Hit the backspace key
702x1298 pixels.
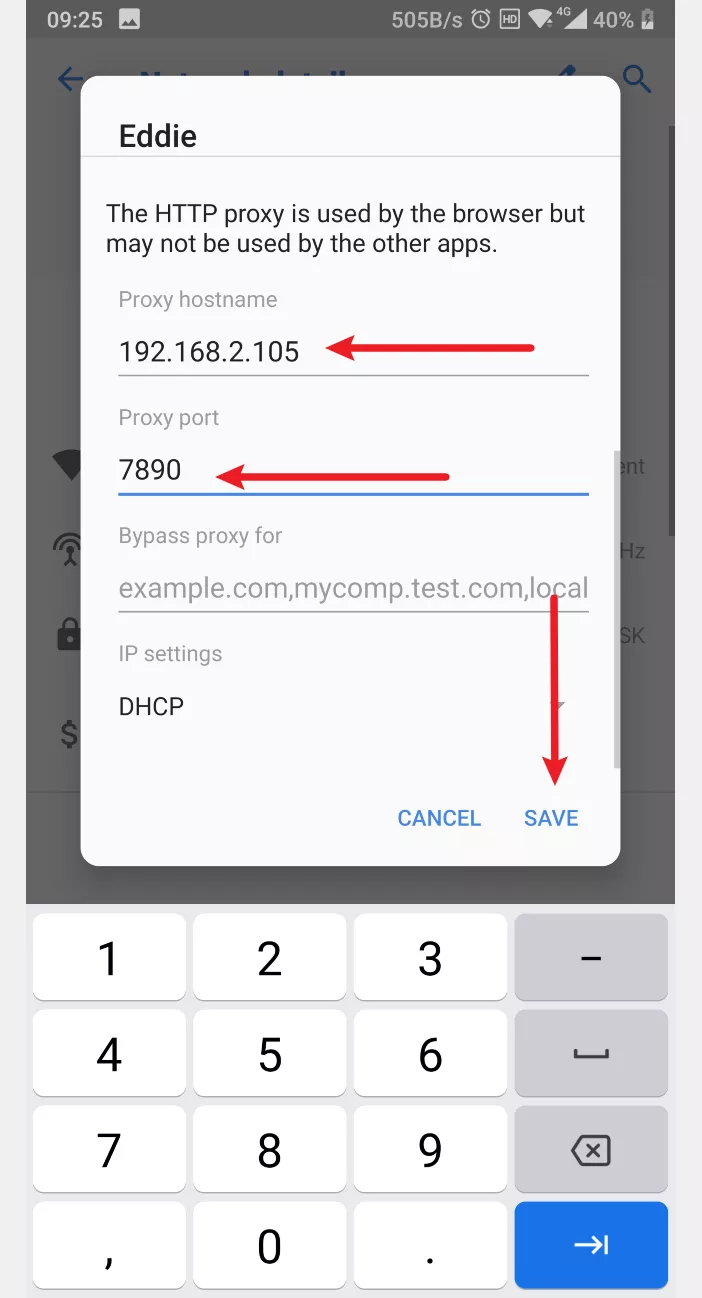click(x=590, y=1151)
